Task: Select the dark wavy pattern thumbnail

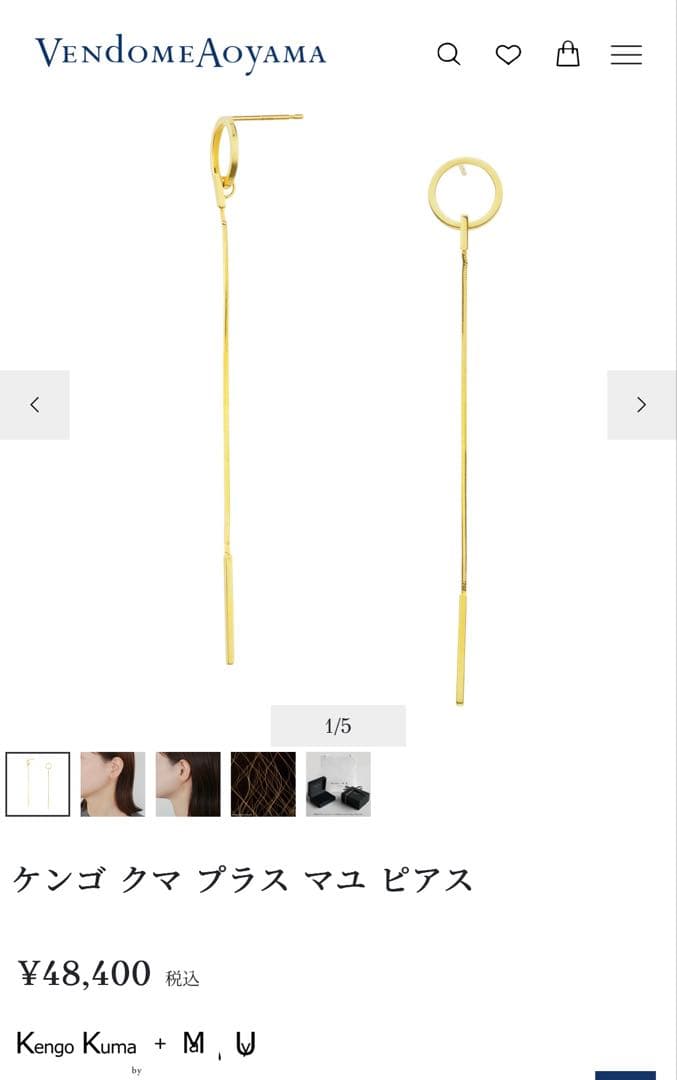Action: tap(263, 784)
